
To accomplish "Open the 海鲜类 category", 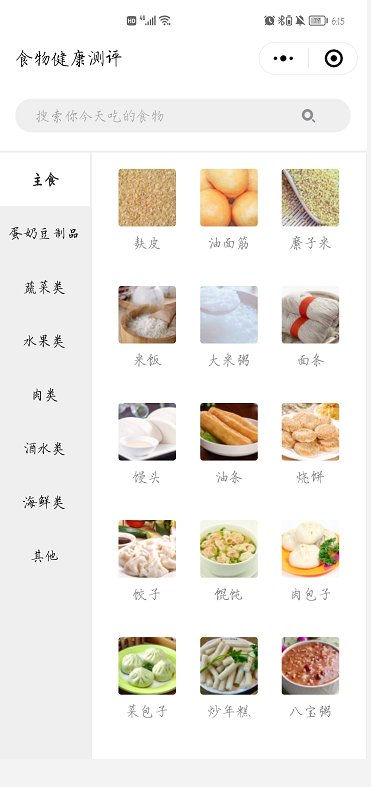I will 45,501.
